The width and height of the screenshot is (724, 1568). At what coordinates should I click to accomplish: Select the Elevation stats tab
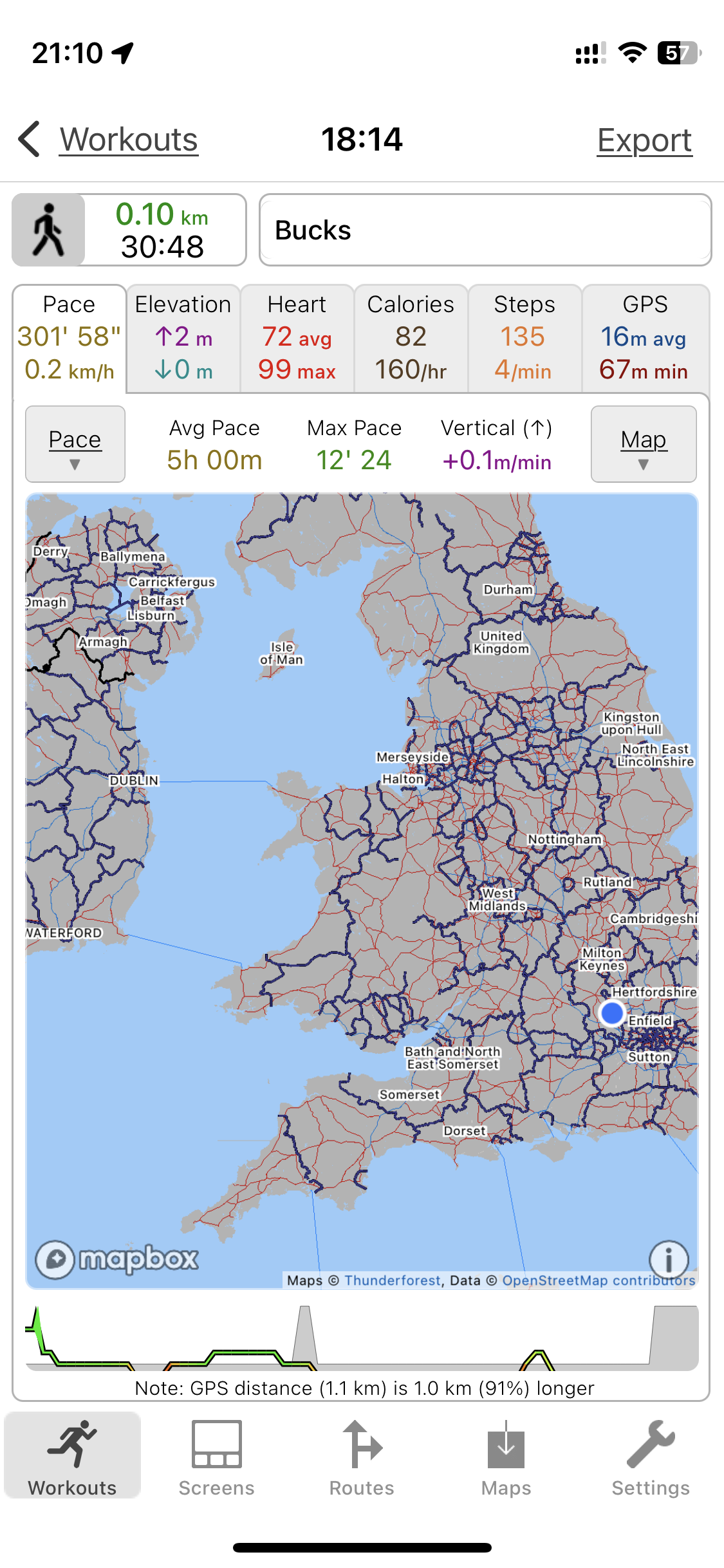[183, 338]
